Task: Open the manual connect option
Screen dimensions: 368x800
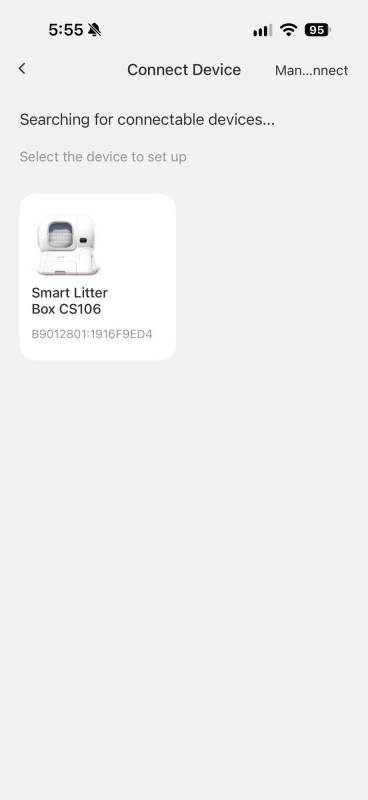Action: (x=311, y=70)
